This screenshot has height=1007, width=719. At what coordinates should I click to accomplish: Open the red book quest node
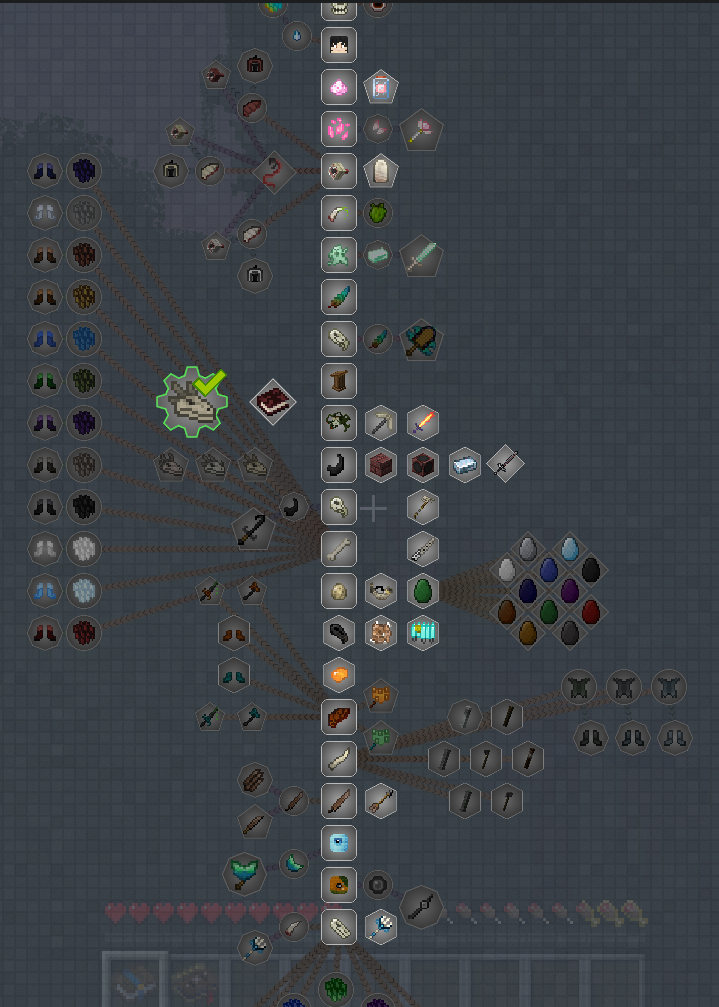pyautogui.click(x=272, y=402)
